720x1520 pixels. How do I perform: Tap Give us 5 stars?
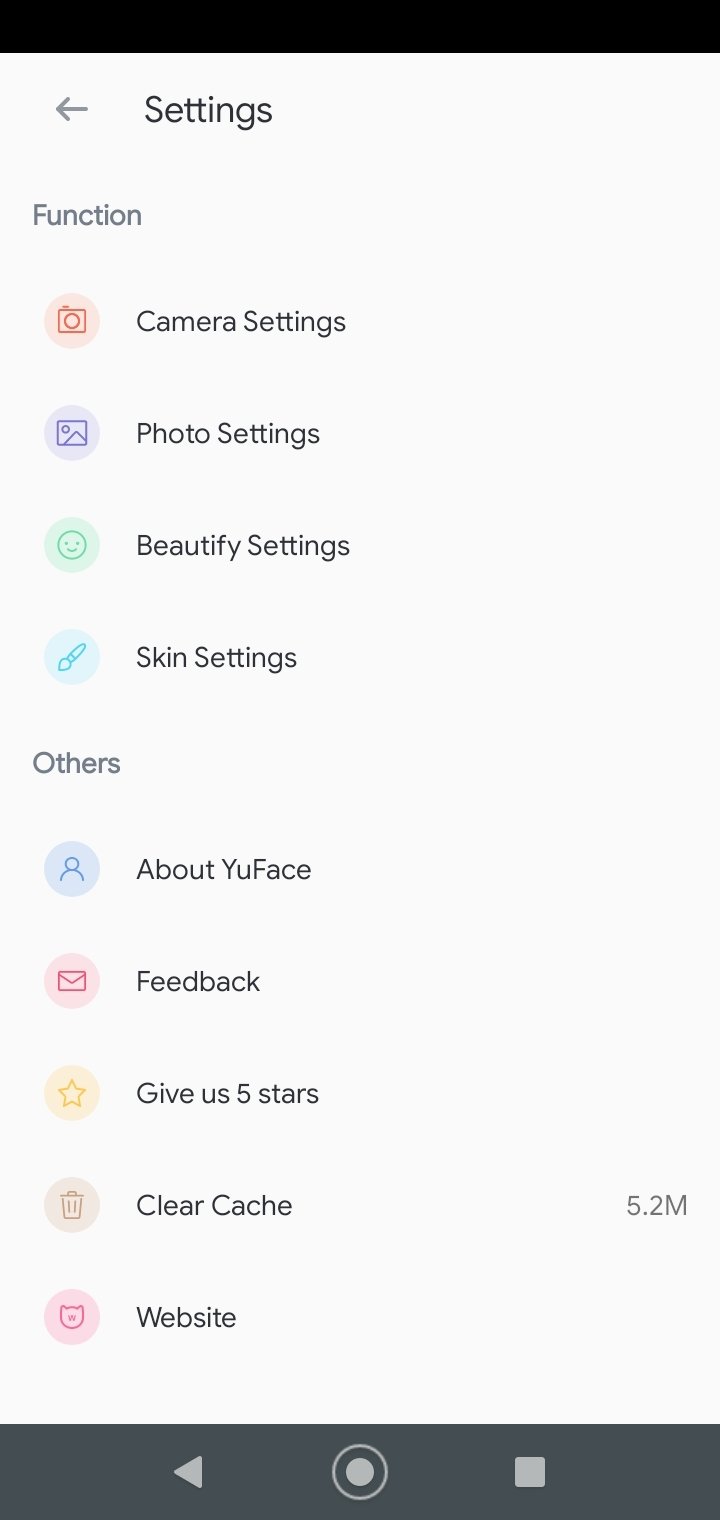click(x=360, y=1093)
